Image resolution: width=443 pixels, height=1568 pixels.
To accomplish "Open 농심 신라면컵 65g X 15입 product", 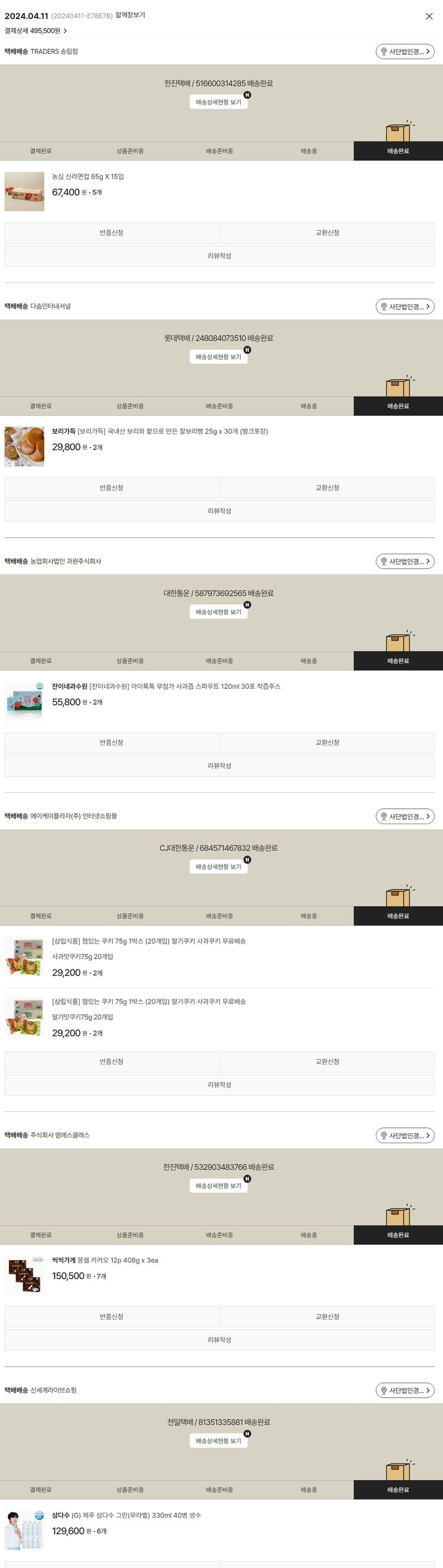I will pos(87,177).
